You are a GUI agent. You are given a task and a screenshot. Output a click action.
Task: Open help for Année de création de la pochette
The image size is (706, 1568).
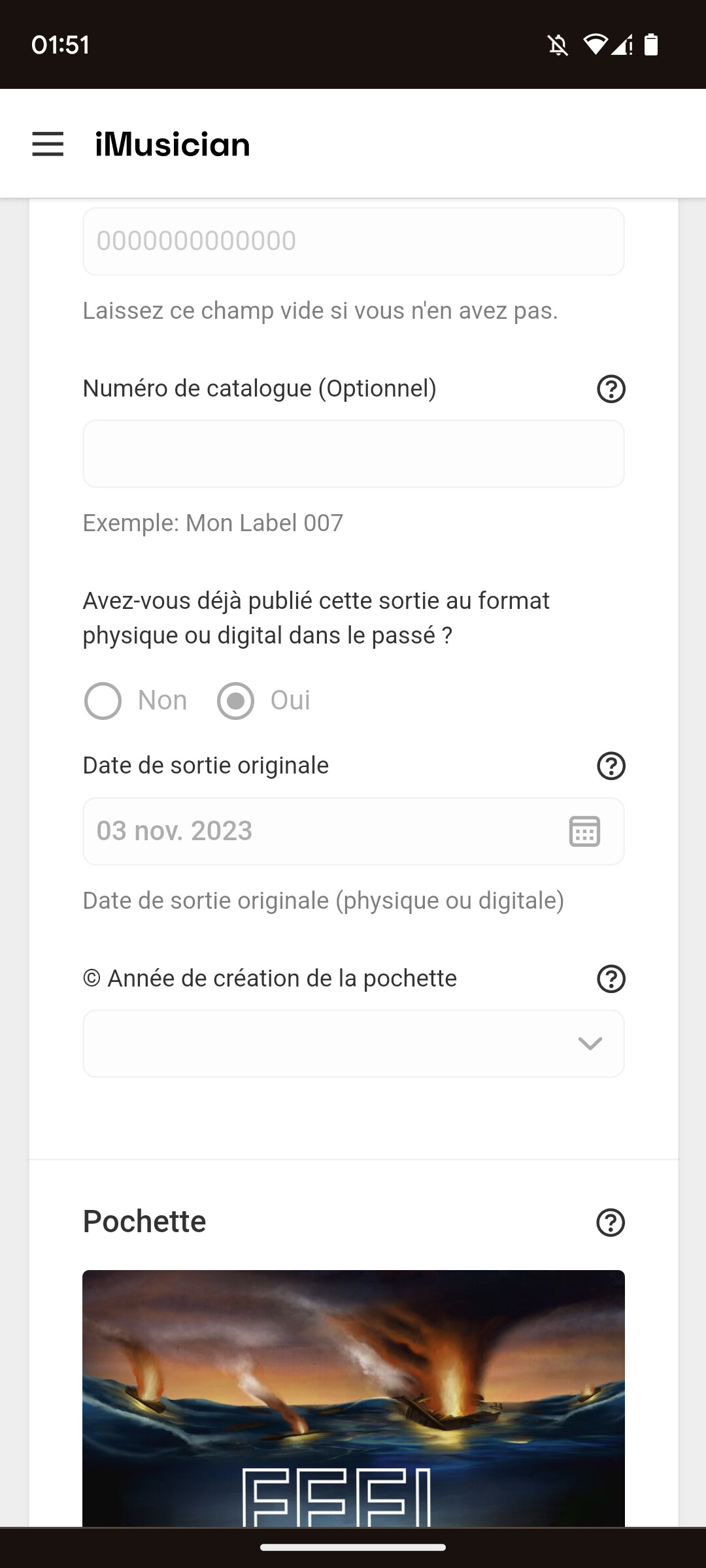point(611,979)
